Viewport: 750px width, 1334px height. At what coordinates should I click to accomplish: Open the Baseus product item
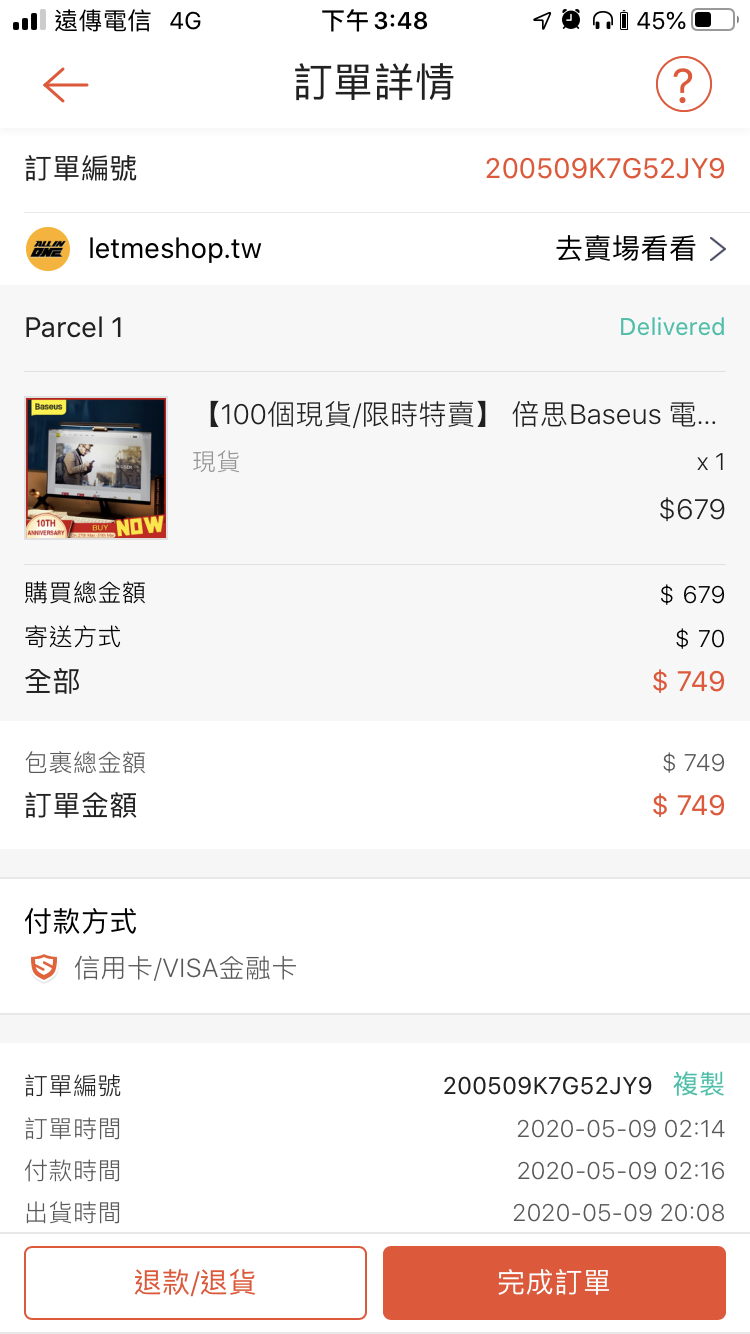pos(375,468)
